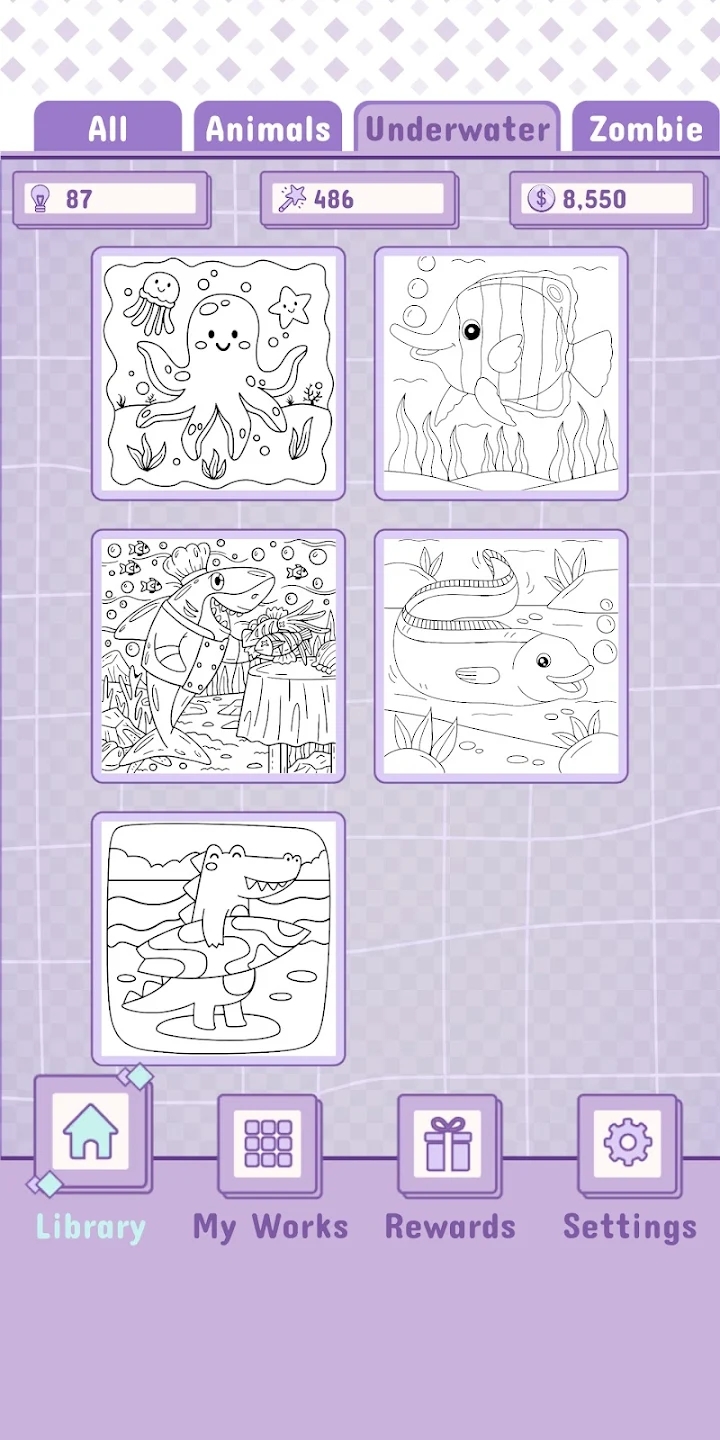Open the eel coloring page
The image size is (720, 1440).
click(x=501, y=656)
